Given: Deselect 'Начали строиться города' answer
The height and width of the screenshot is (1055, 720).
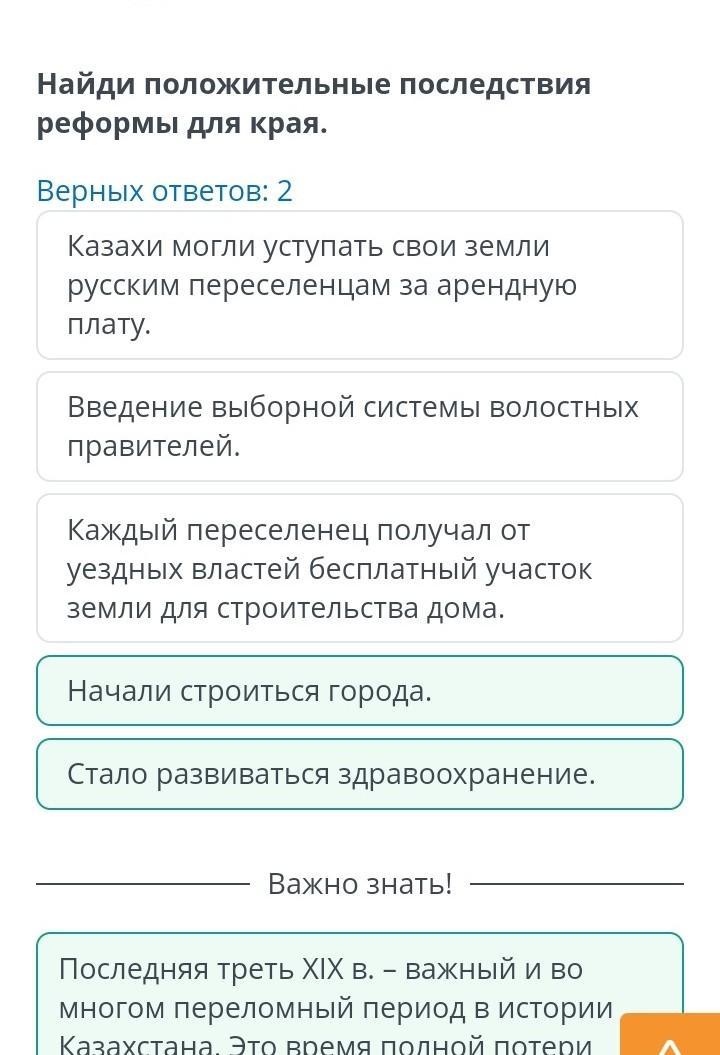Looking at the screenshot, I should [360, 691].
